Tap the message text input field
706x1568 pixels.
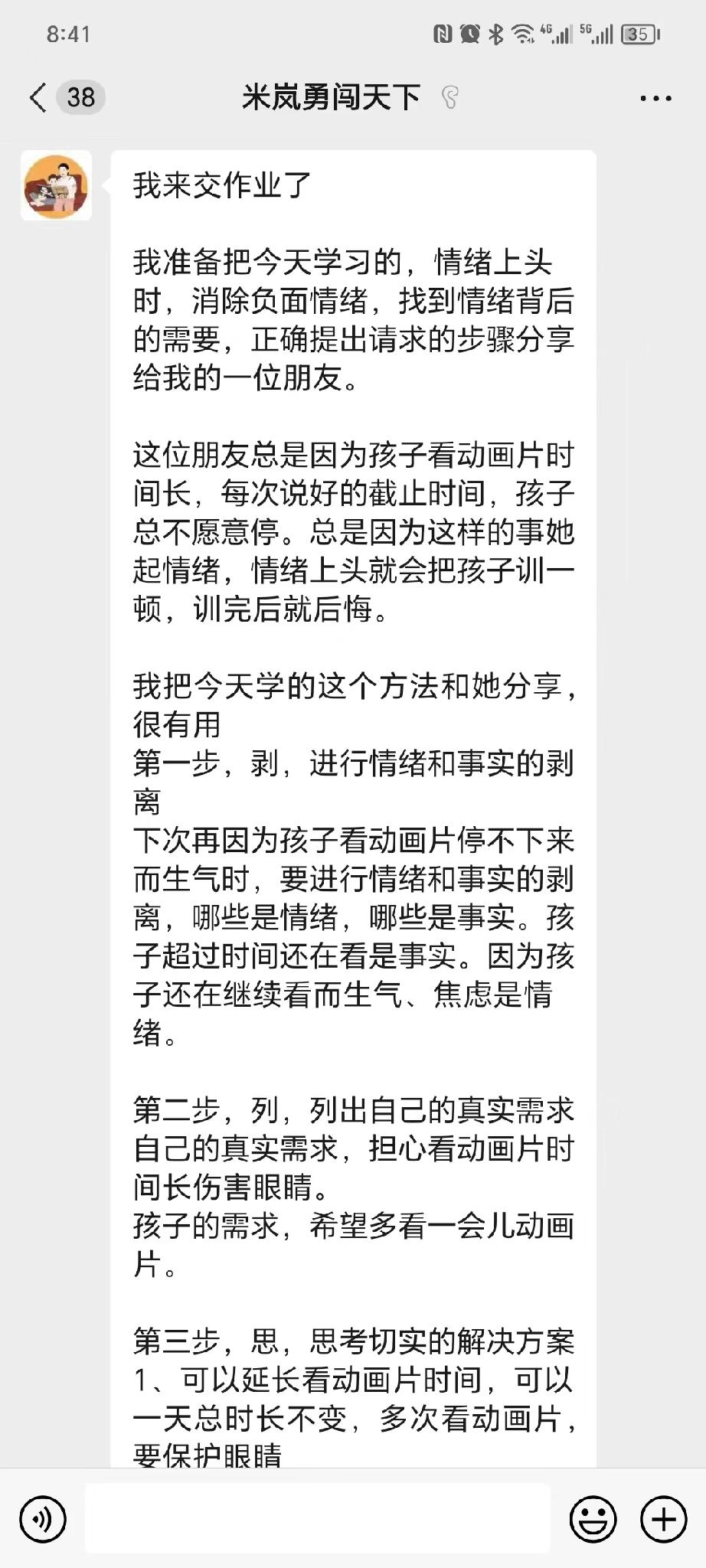click(x=317, y=1518)
